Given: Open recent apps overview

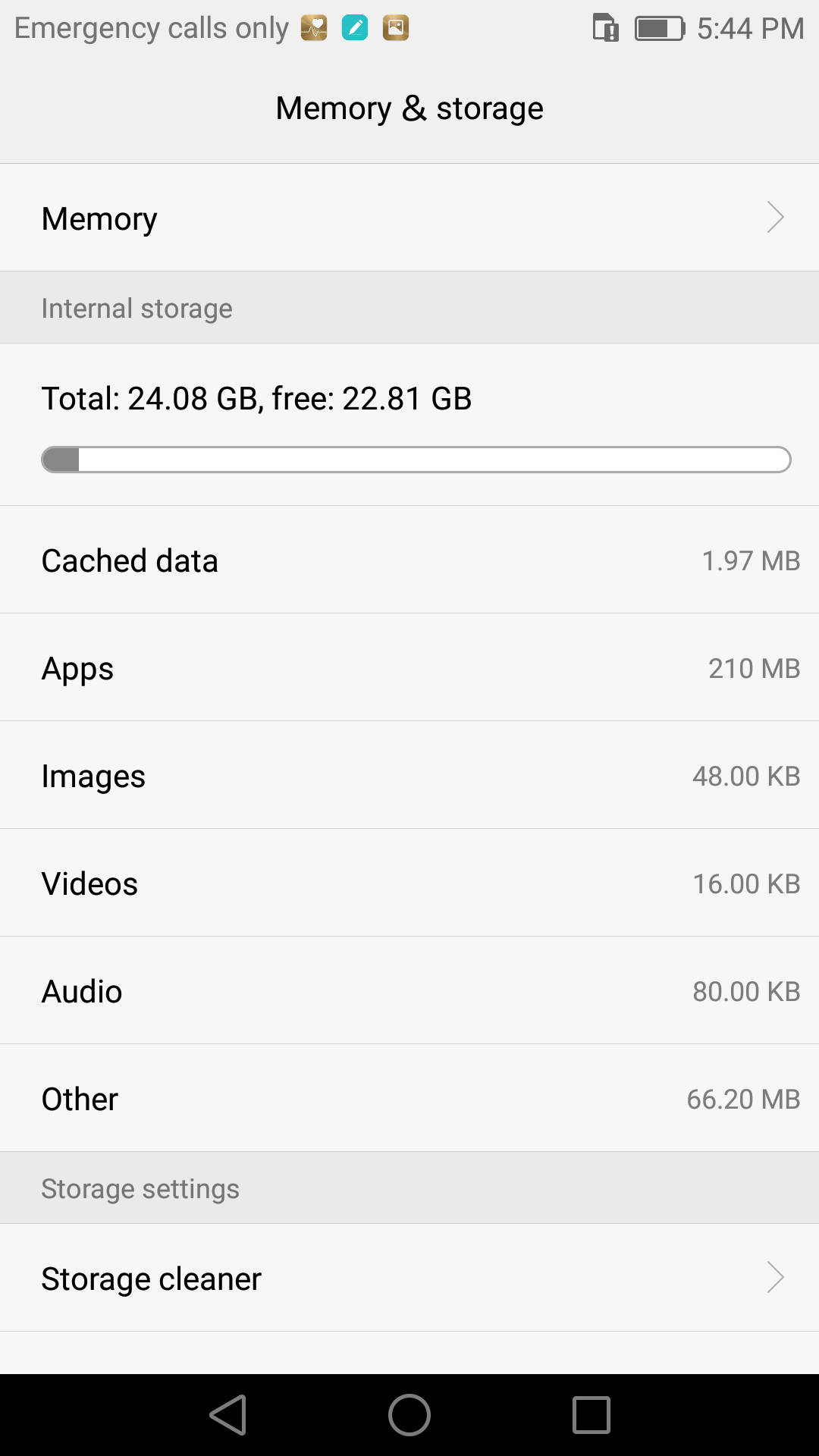Looking at the screenshot, I should coord(591,1415).
